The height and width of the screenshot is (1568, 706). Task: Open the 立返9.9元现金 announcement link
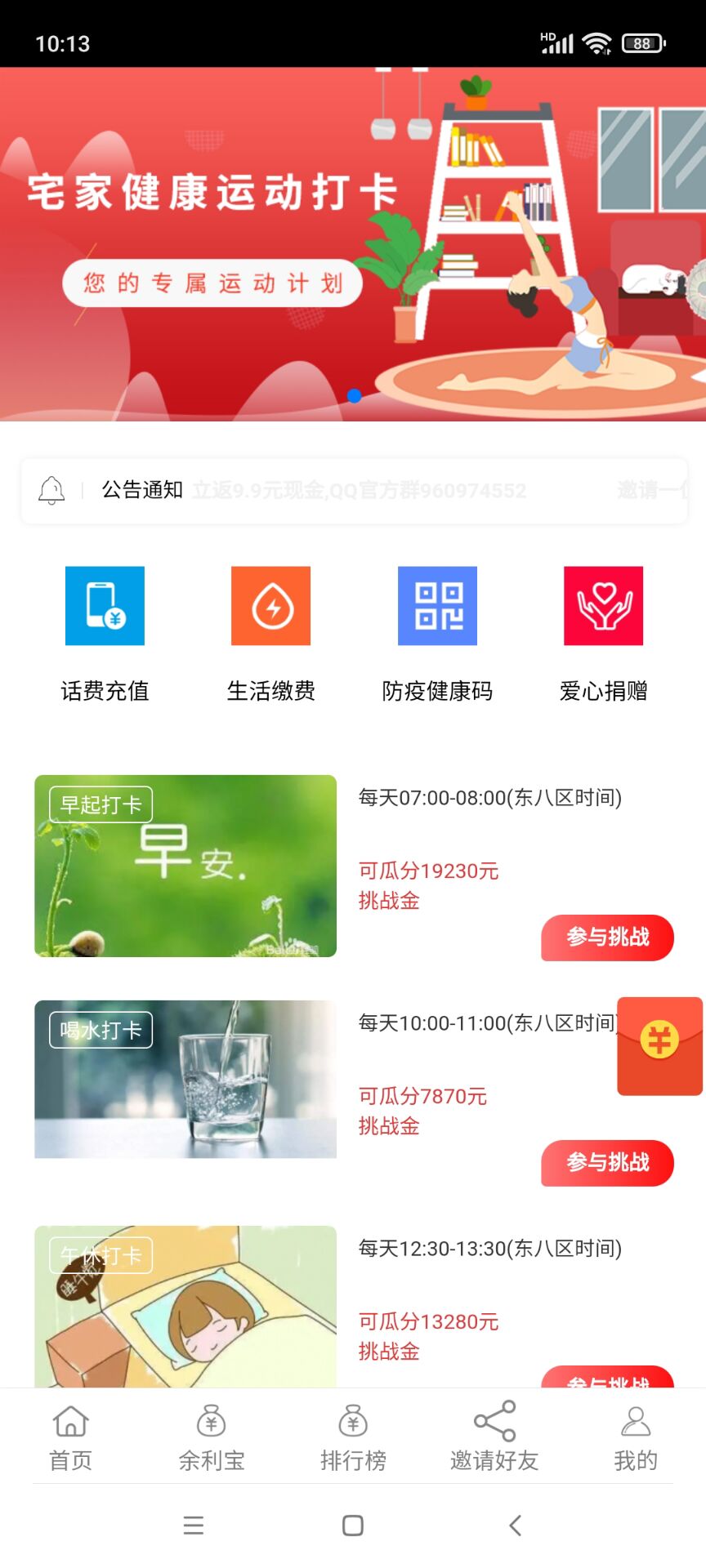click(x=360, y=491)
